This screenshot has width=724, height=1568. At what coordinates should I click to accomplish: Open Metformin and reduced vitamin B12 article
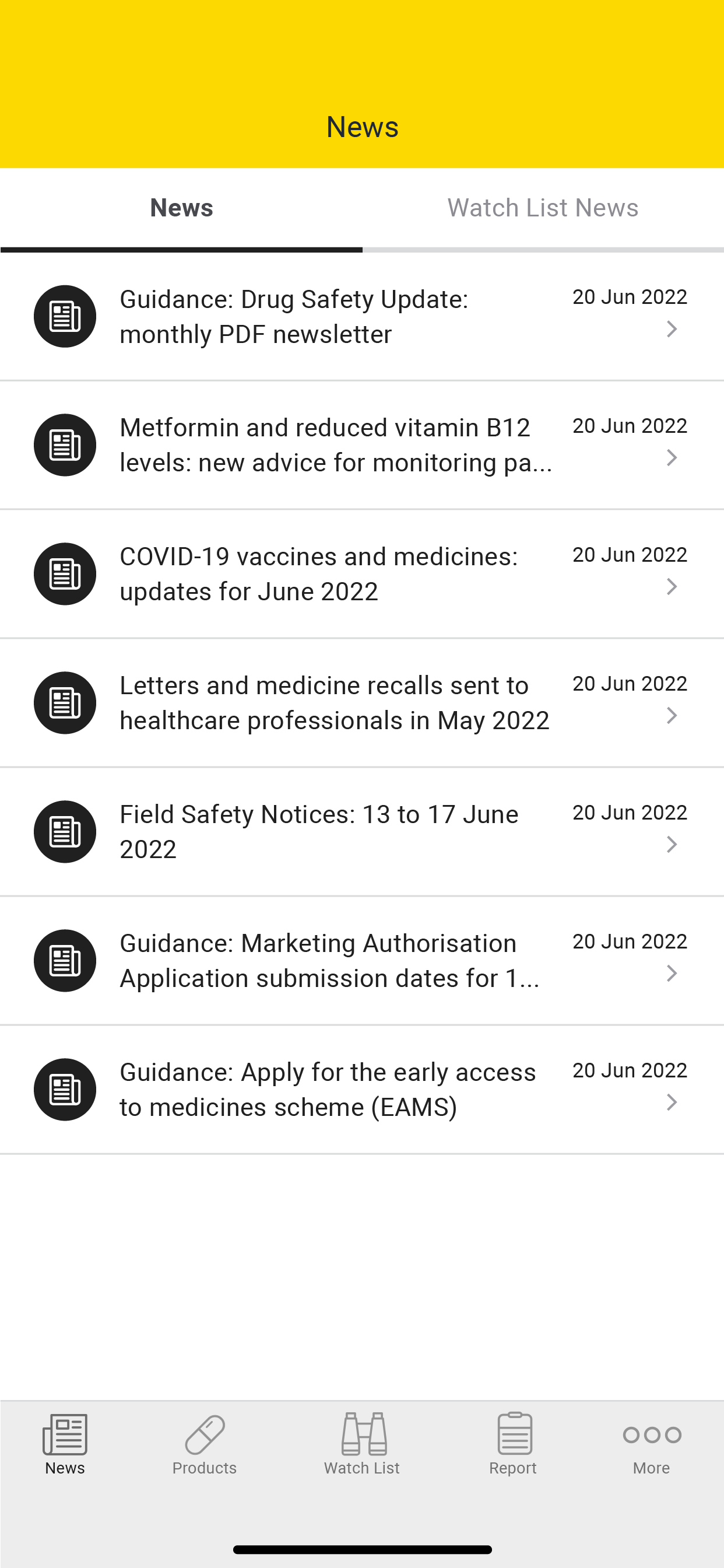click(x=362, y=445)
